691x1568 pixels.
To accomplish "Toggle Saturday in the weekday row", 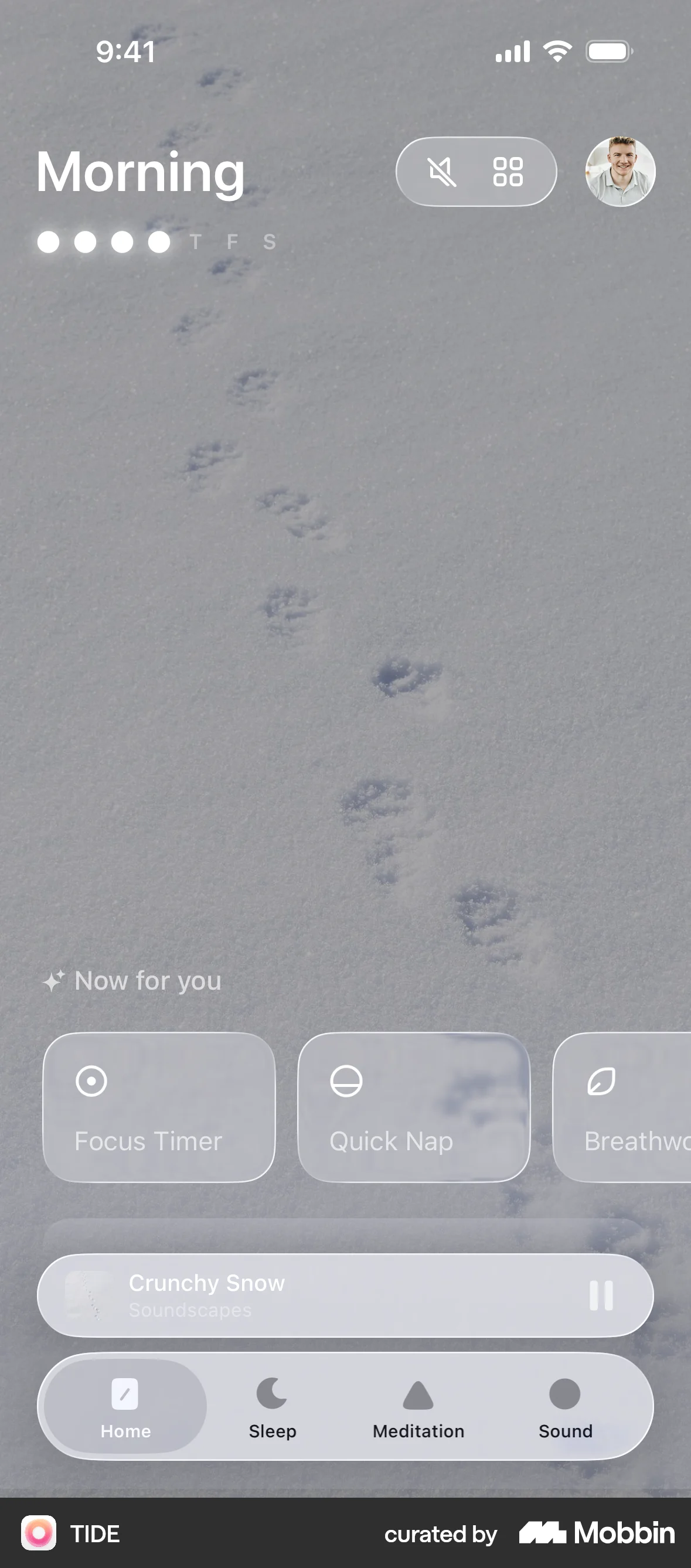I will (269, 241).
